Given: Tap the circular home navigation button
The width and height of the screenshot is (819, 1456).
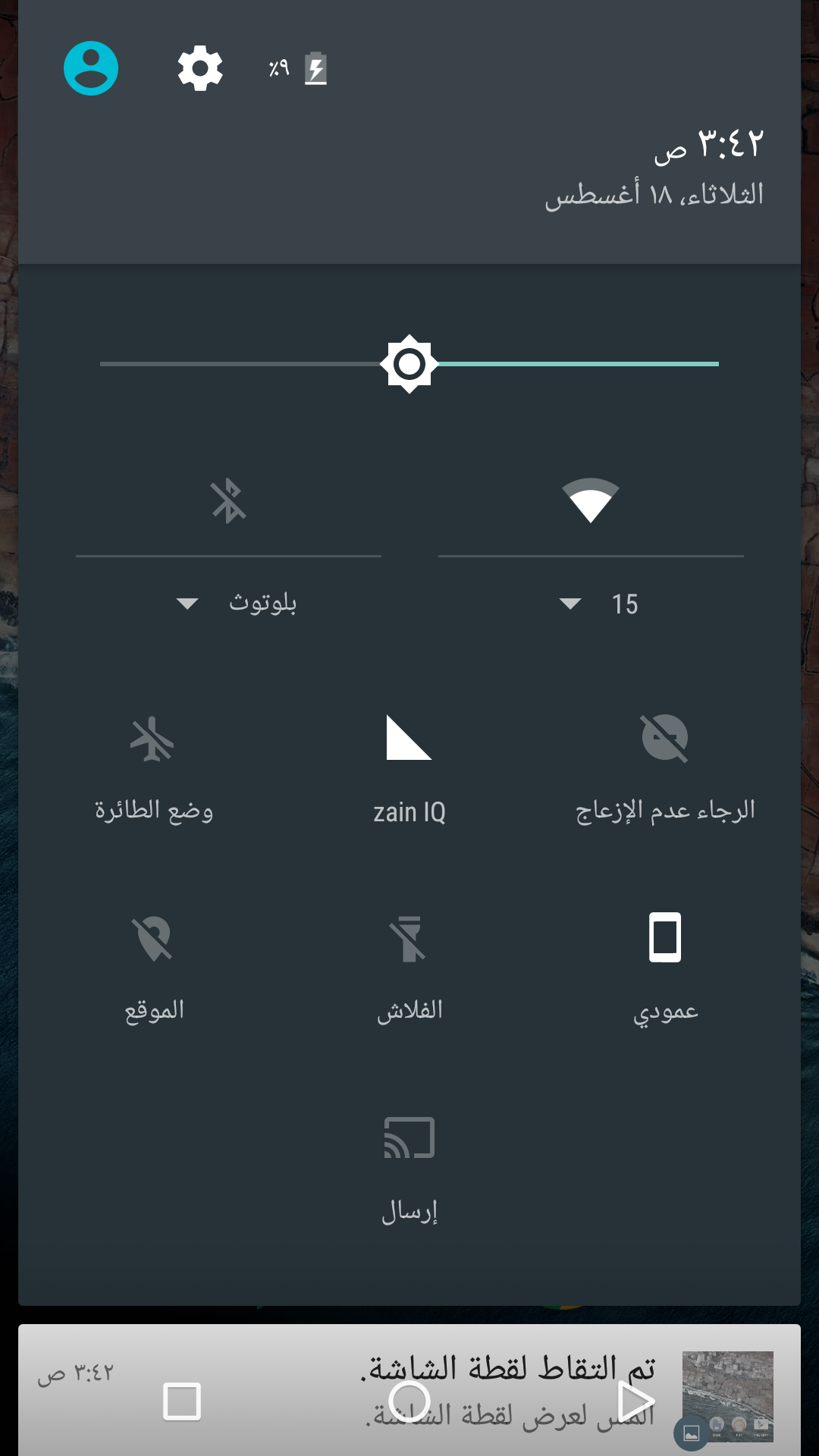Looking at the screenshot, I should tap(409, 1401).
